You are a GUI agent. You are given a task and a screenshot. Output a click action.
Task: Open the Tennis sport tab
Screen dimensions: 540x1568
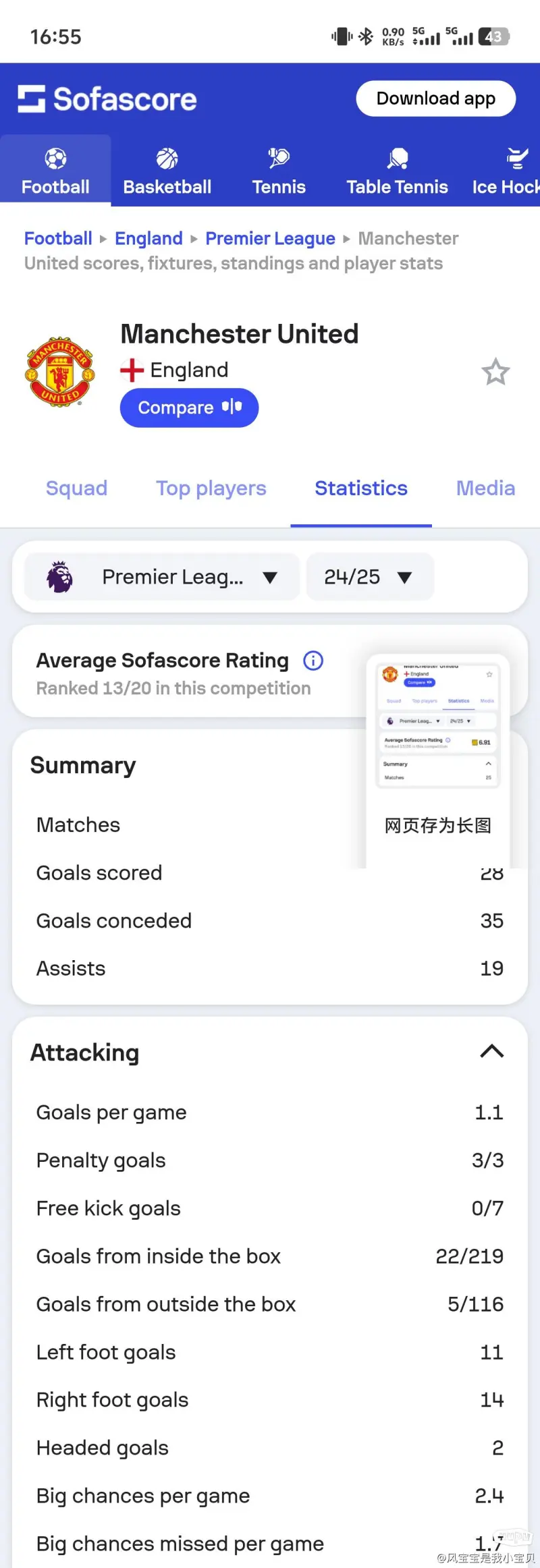click(x=278, y=171)
